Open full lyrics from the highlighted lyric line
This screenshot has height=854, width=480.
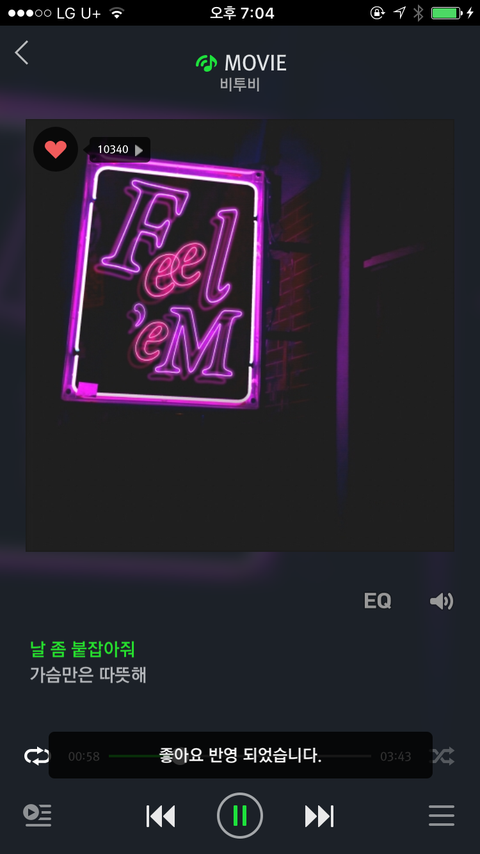point(82,649)
